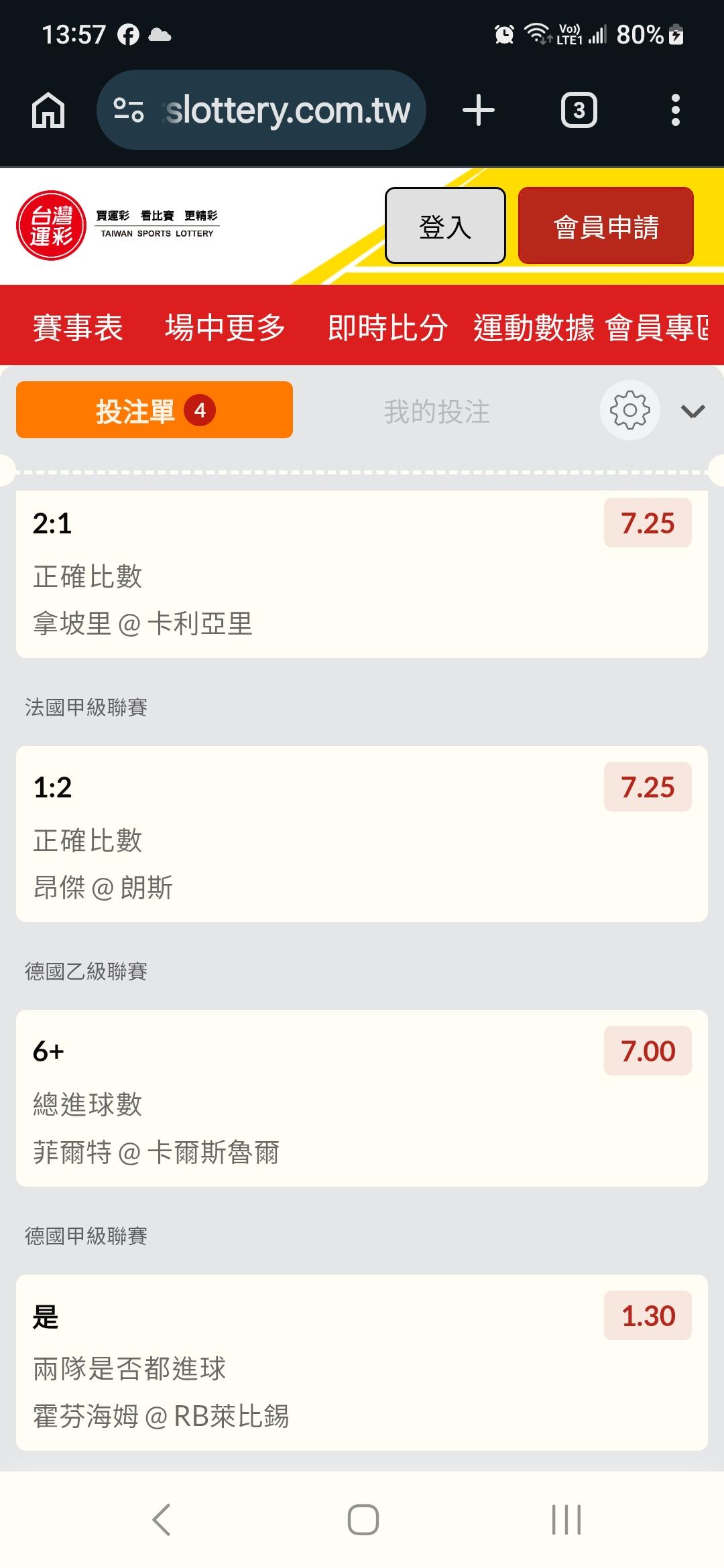Open a new browser tab
The width and height of the screenshot is (724, 1568).
click(479, 111)
